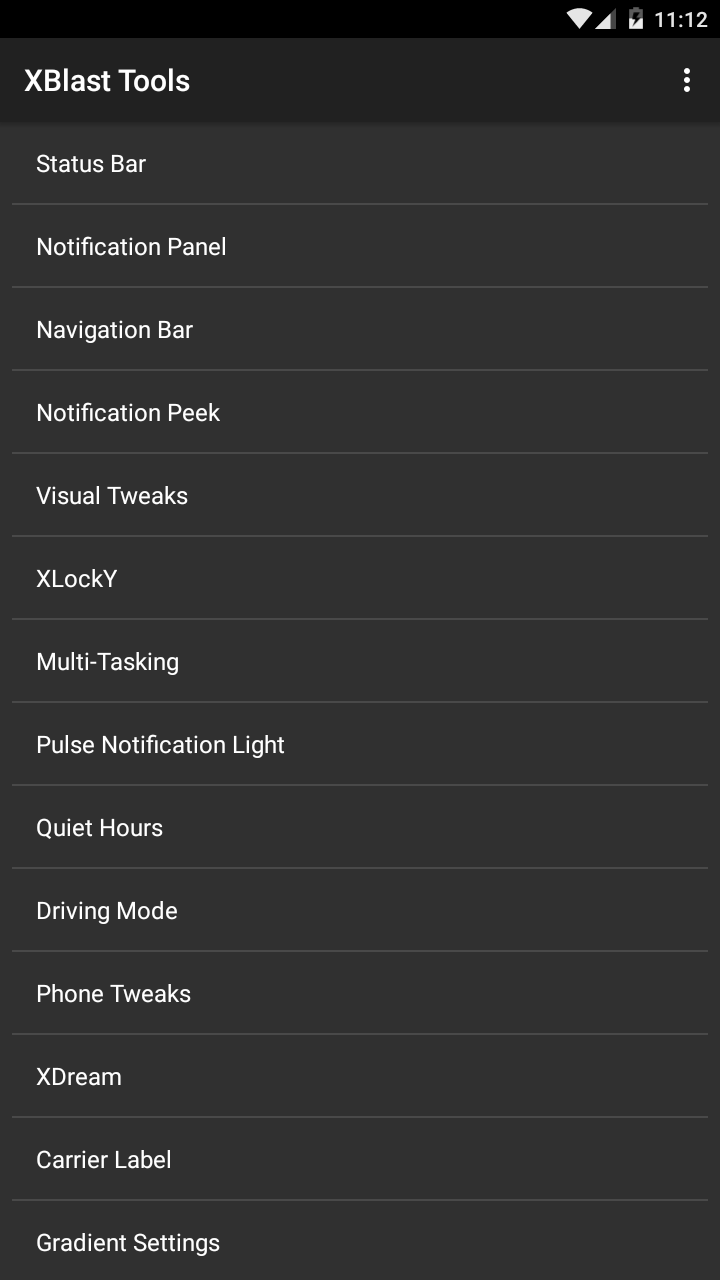The height and width of the screenshot is (1280, 720).
Task: Open Driving Mode settings
Action: point(360,911)
